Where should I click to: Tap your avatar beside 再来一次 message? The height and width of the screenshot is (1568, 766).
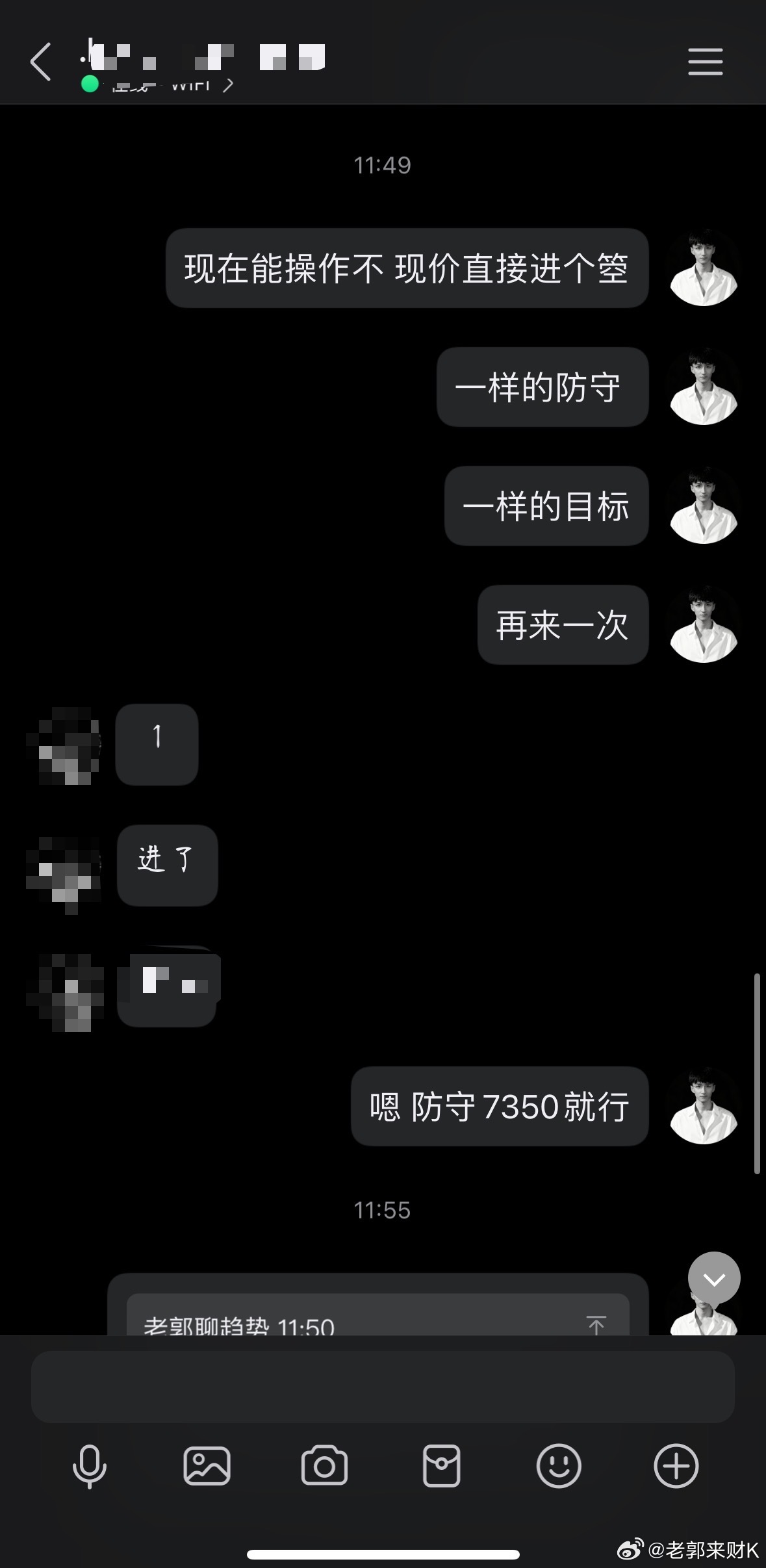click(702, 625)
